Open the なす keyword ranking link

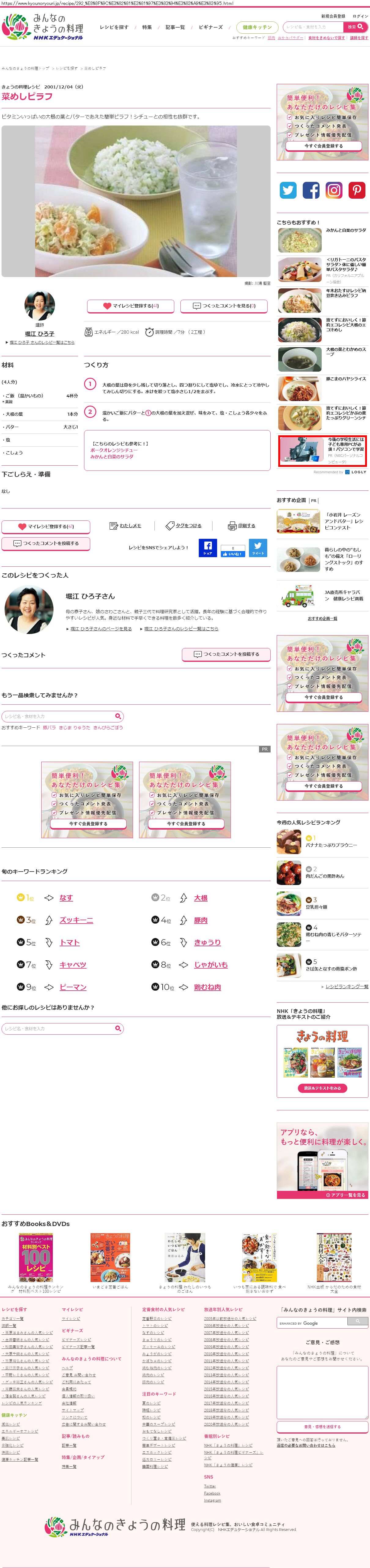[66, 898]
